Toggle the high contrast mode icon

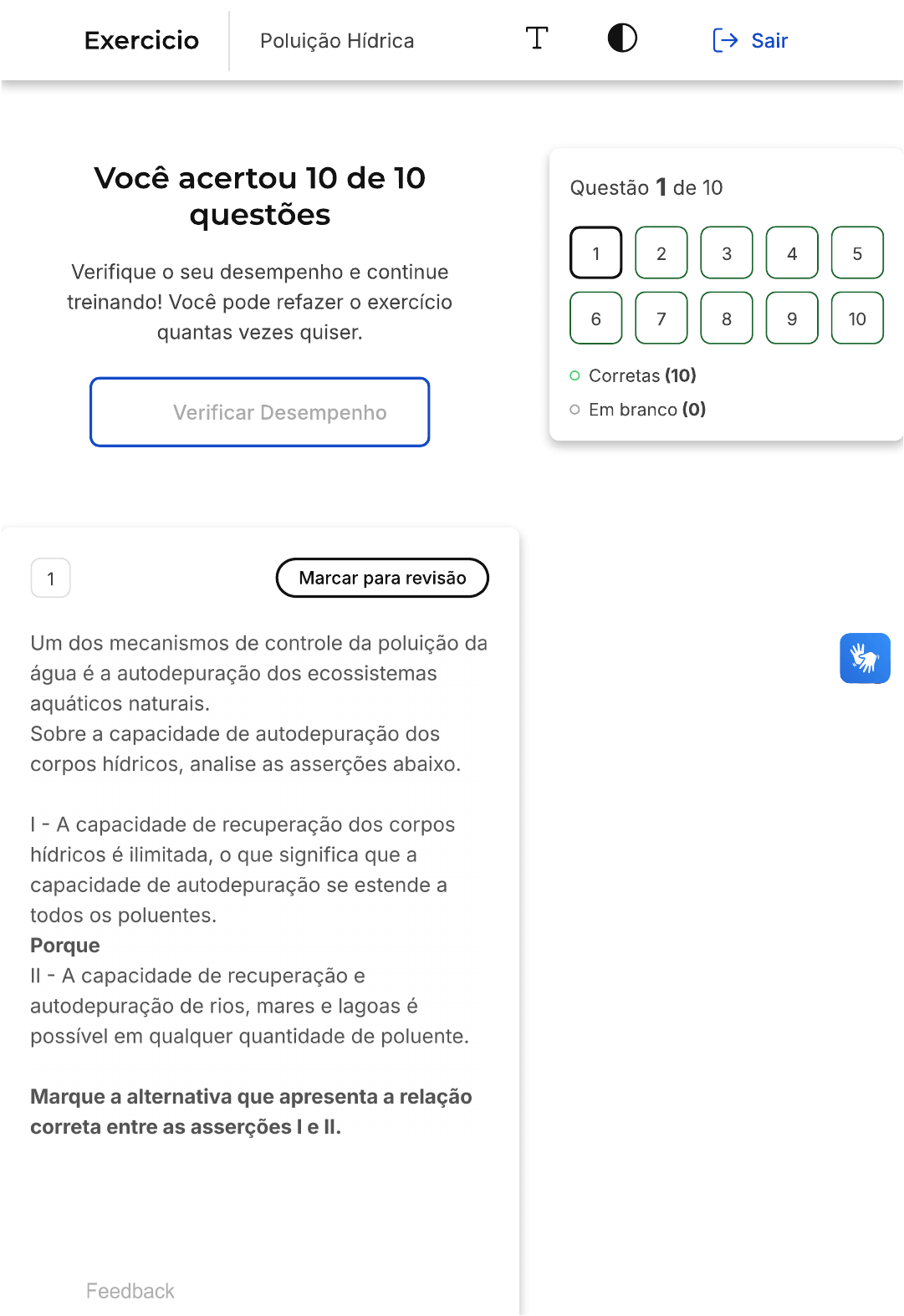click(x=622, y=38)
